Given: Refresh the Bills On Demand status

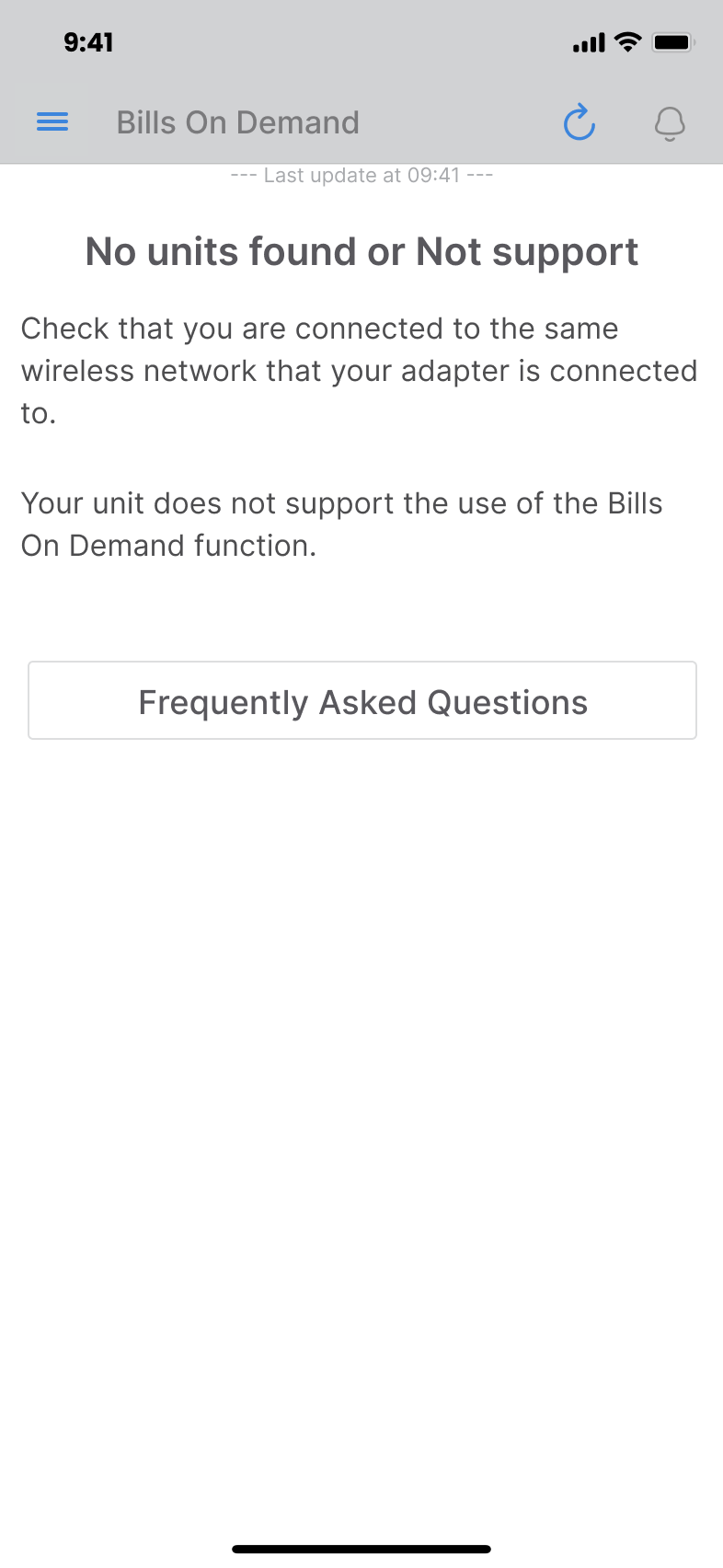Looking at the screenshot, I should [580, 122].
